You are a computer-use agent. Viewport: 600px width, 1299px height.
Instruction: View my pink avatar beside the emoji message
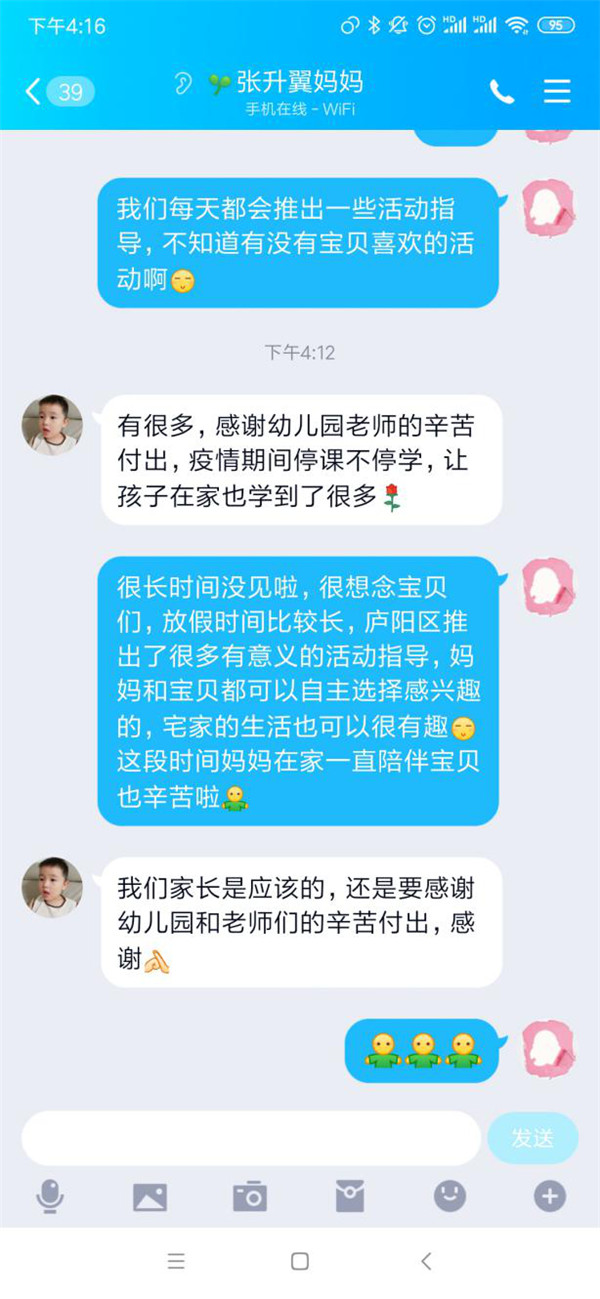pos(549,1048)
